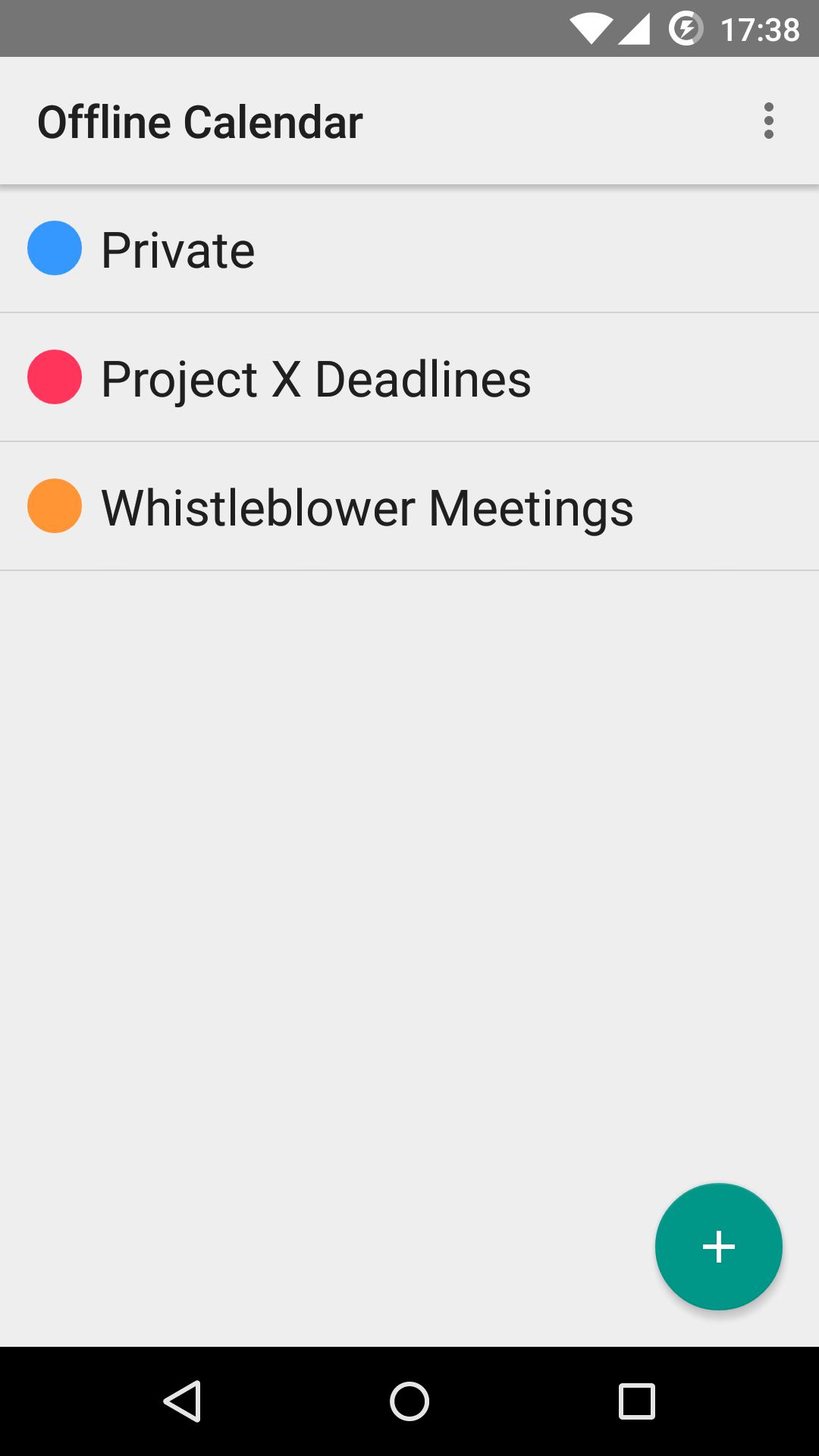The height and width of the screenshot is (1456, 819).
Task: Open the Recents navigation button
Action: pyautogui.click(x=637, y=1399)
